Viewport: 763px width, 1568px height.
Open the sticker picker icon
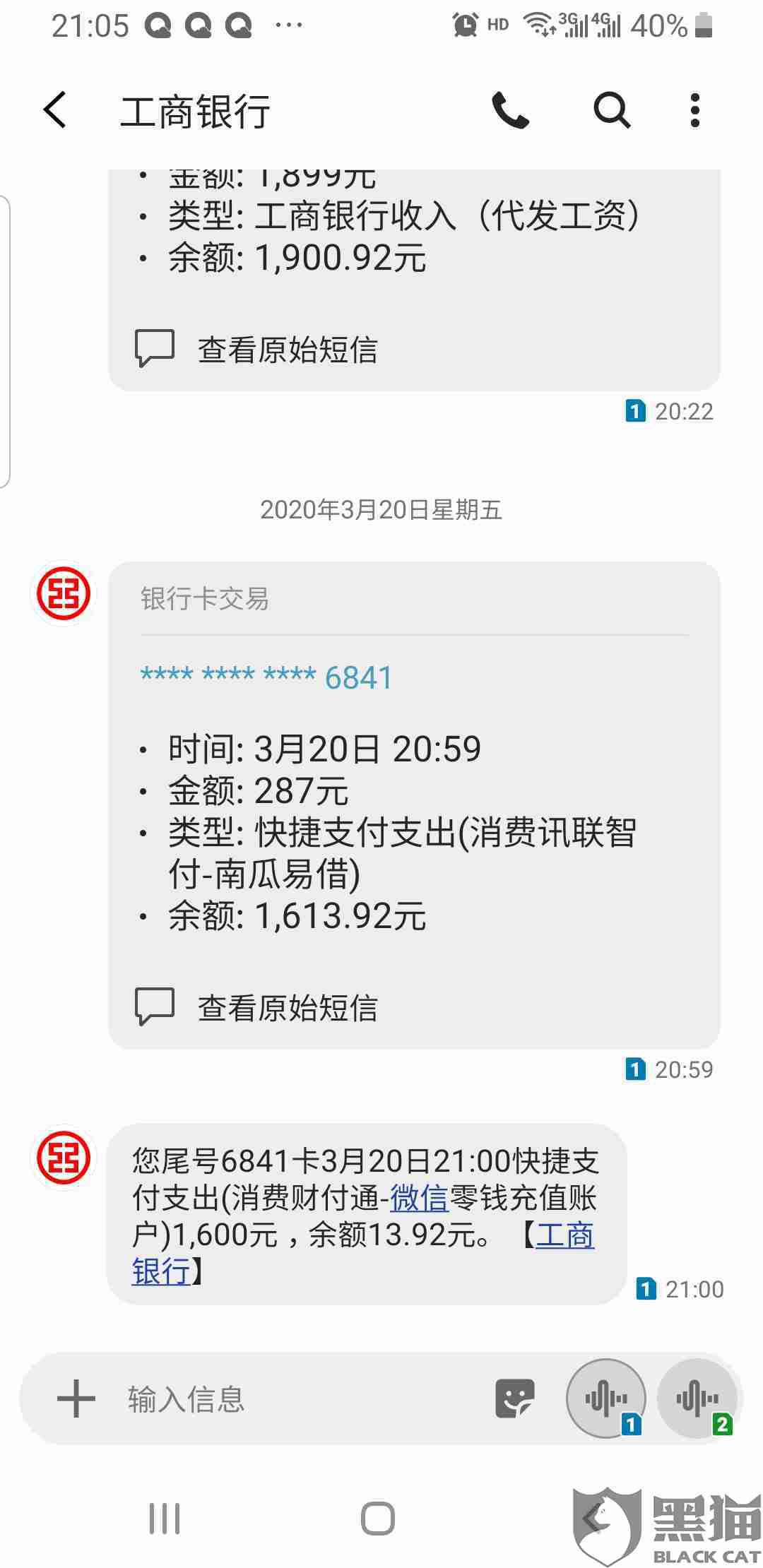tap(515, 1399)
